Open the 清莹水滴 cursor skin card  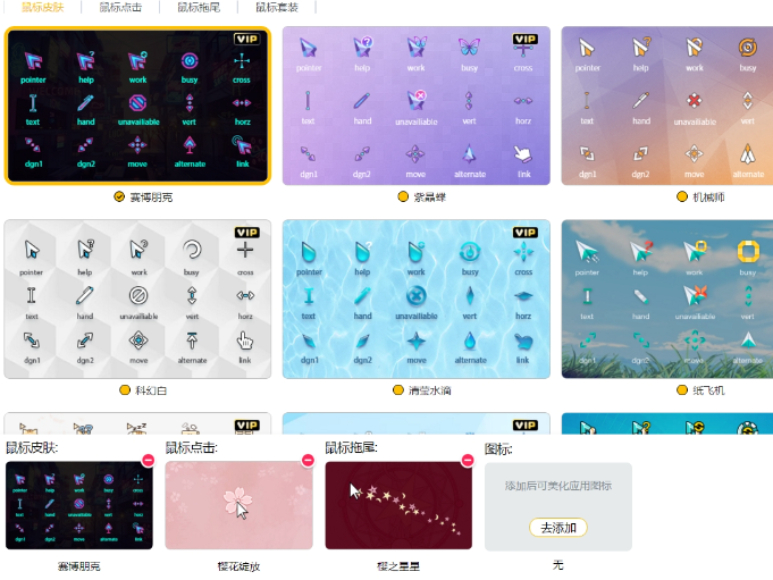pos(416,299)
